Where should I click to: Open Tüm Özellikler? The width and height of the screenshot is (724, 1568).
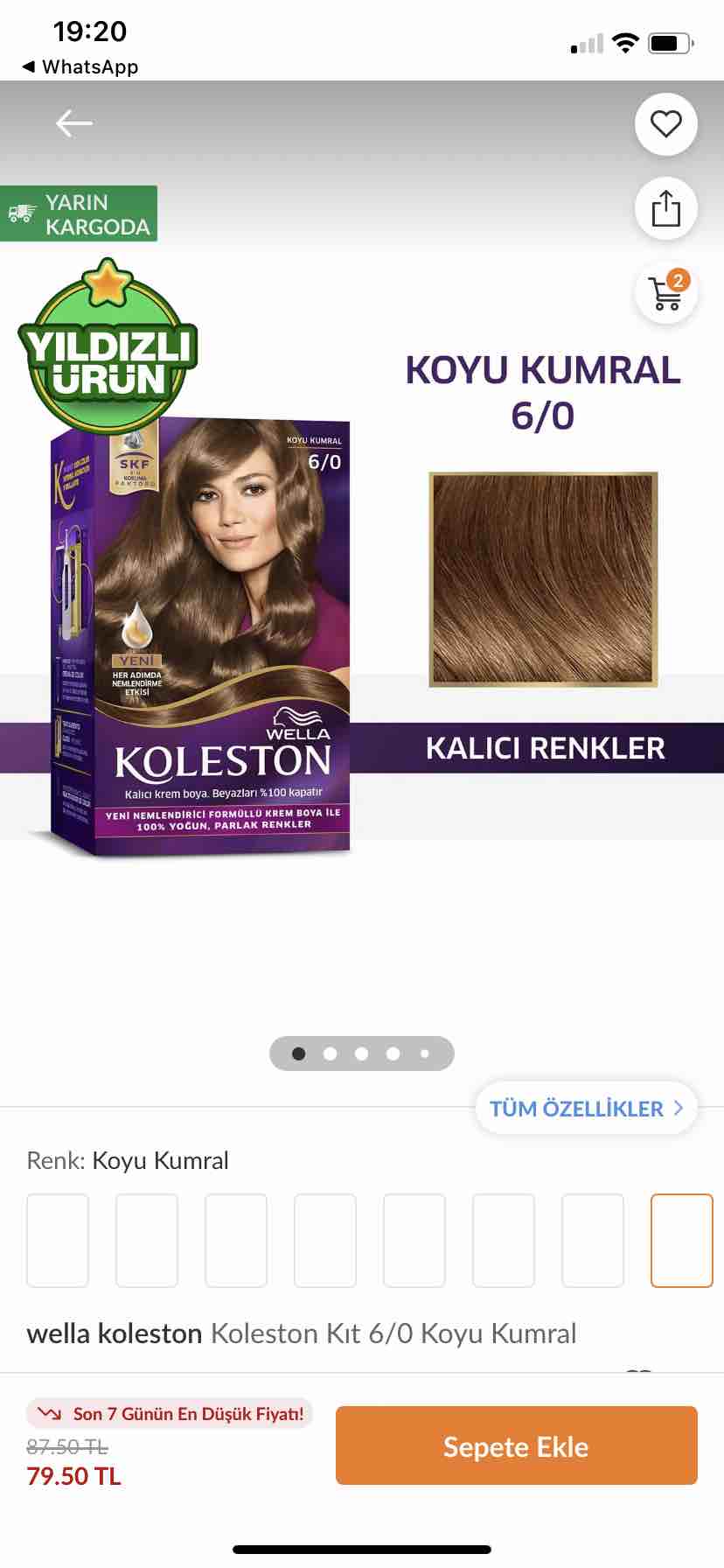(586, 1109)
